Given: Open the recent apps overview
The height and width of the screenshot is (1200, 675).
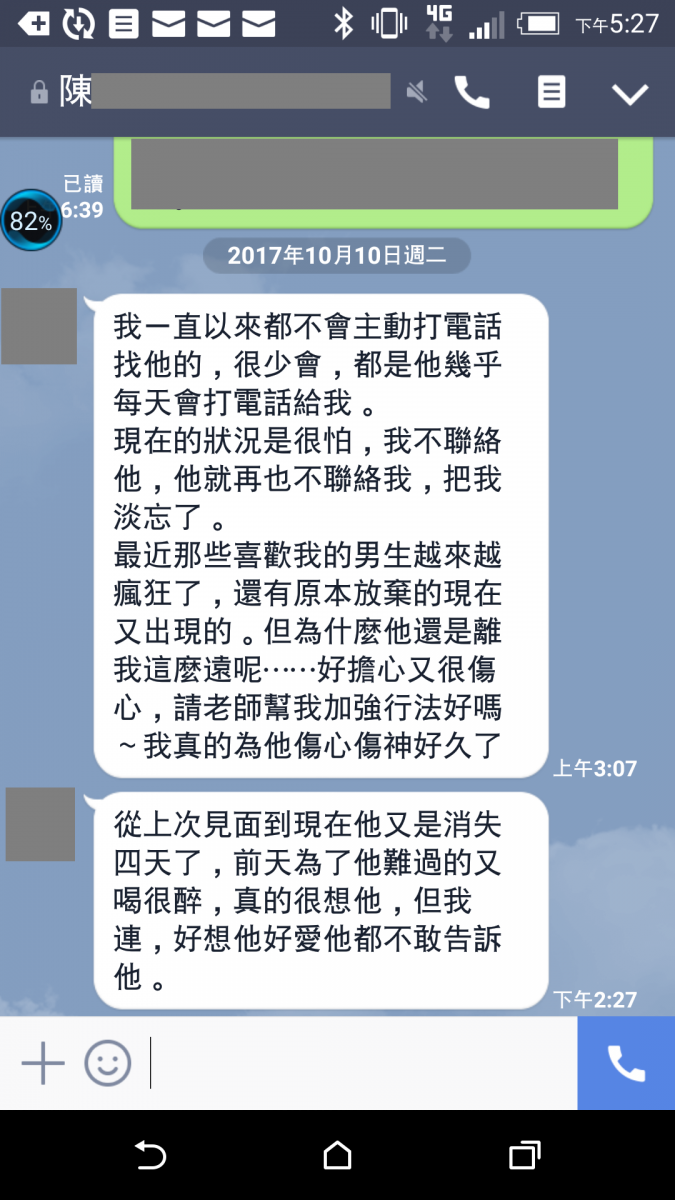Looking at the screenshot, I should point(524,1156).
